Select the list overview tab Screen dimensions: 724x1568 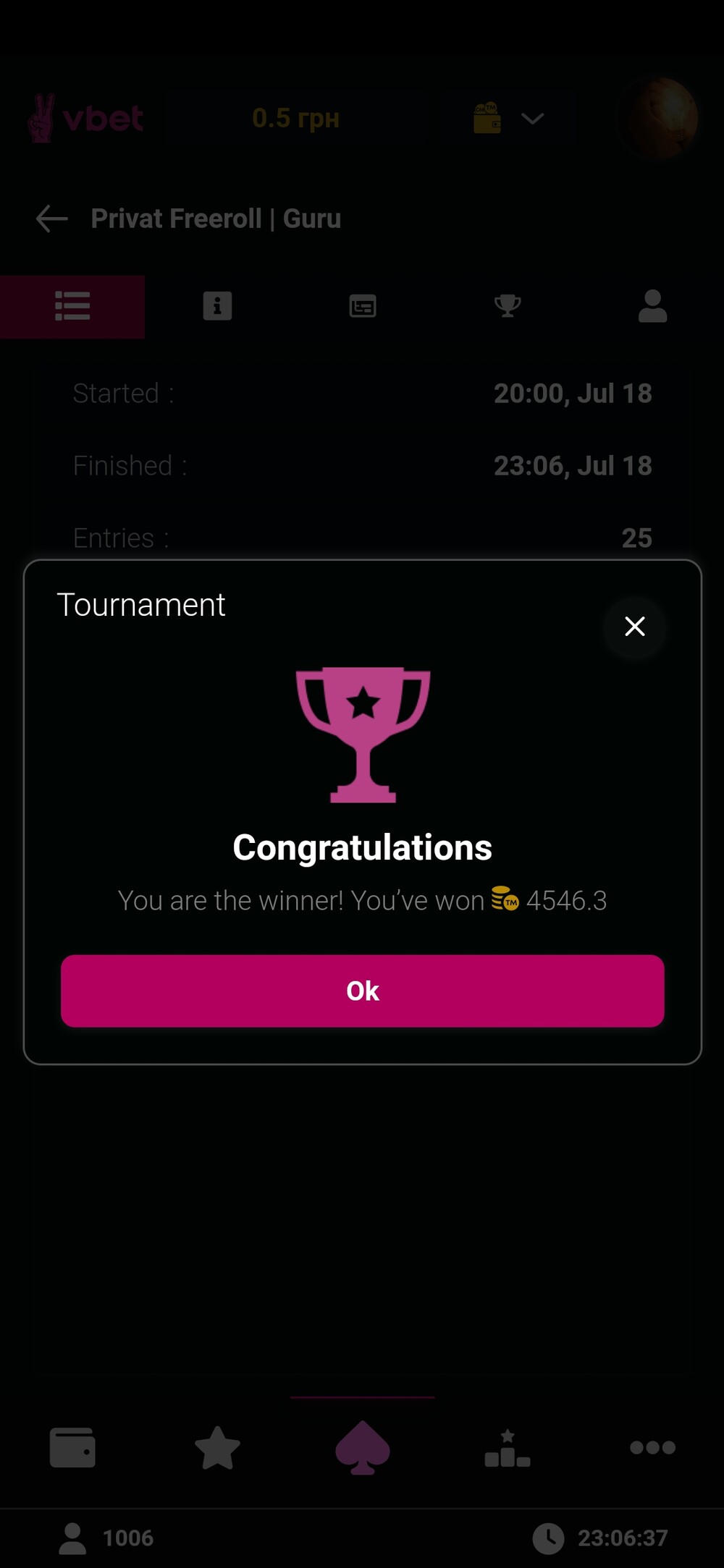pyautogui.click(x=72, y=306)
